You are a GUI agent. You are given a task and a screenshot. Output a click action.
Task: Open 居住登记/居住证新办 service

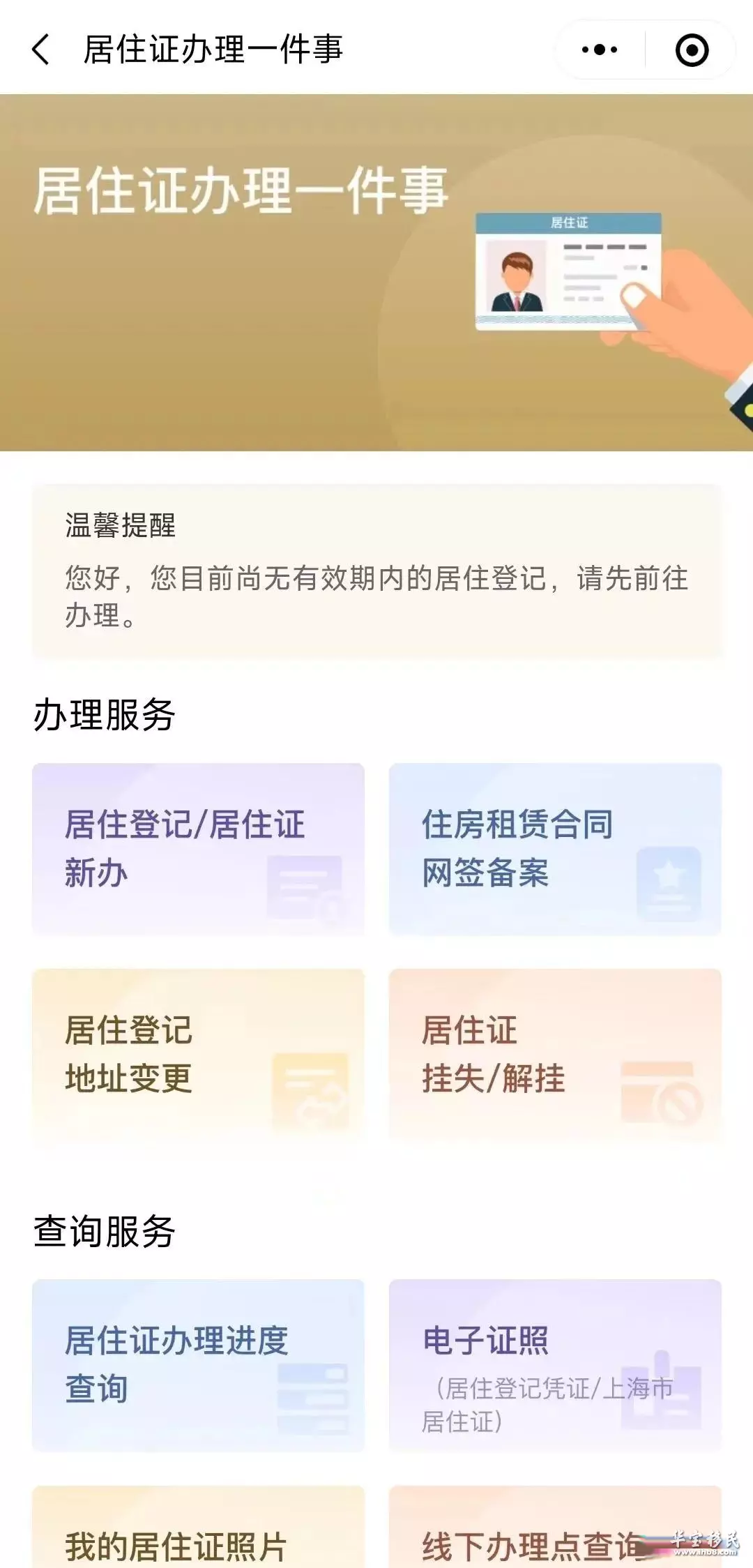tap(198, 848)
